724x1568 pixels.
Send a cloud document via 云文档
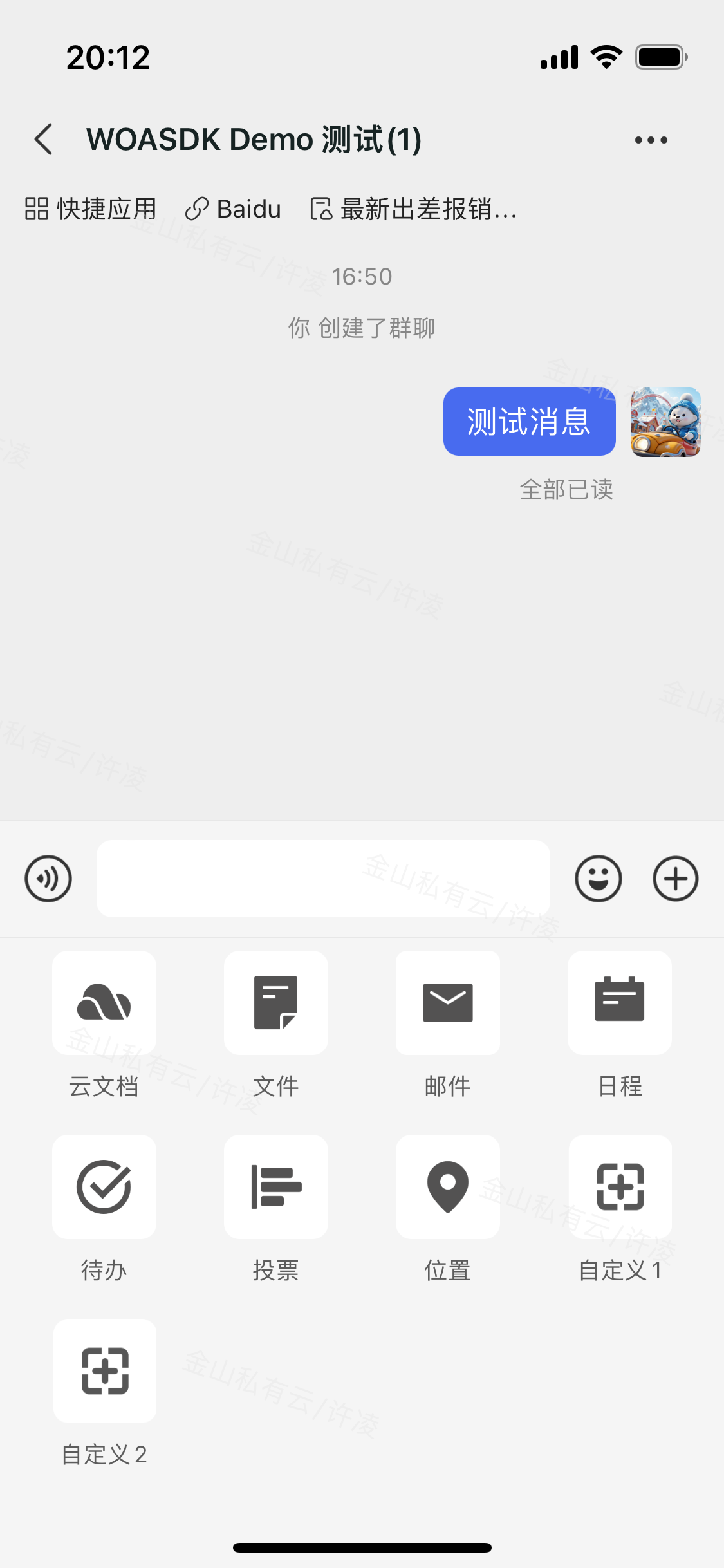tap(104, 1003)
